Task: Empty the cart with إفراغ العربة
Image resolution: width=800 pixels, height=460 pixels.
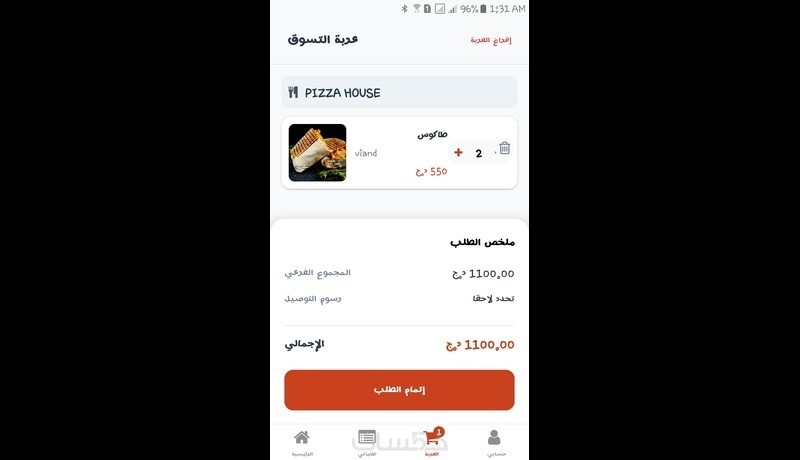Action: pos(491,40)
